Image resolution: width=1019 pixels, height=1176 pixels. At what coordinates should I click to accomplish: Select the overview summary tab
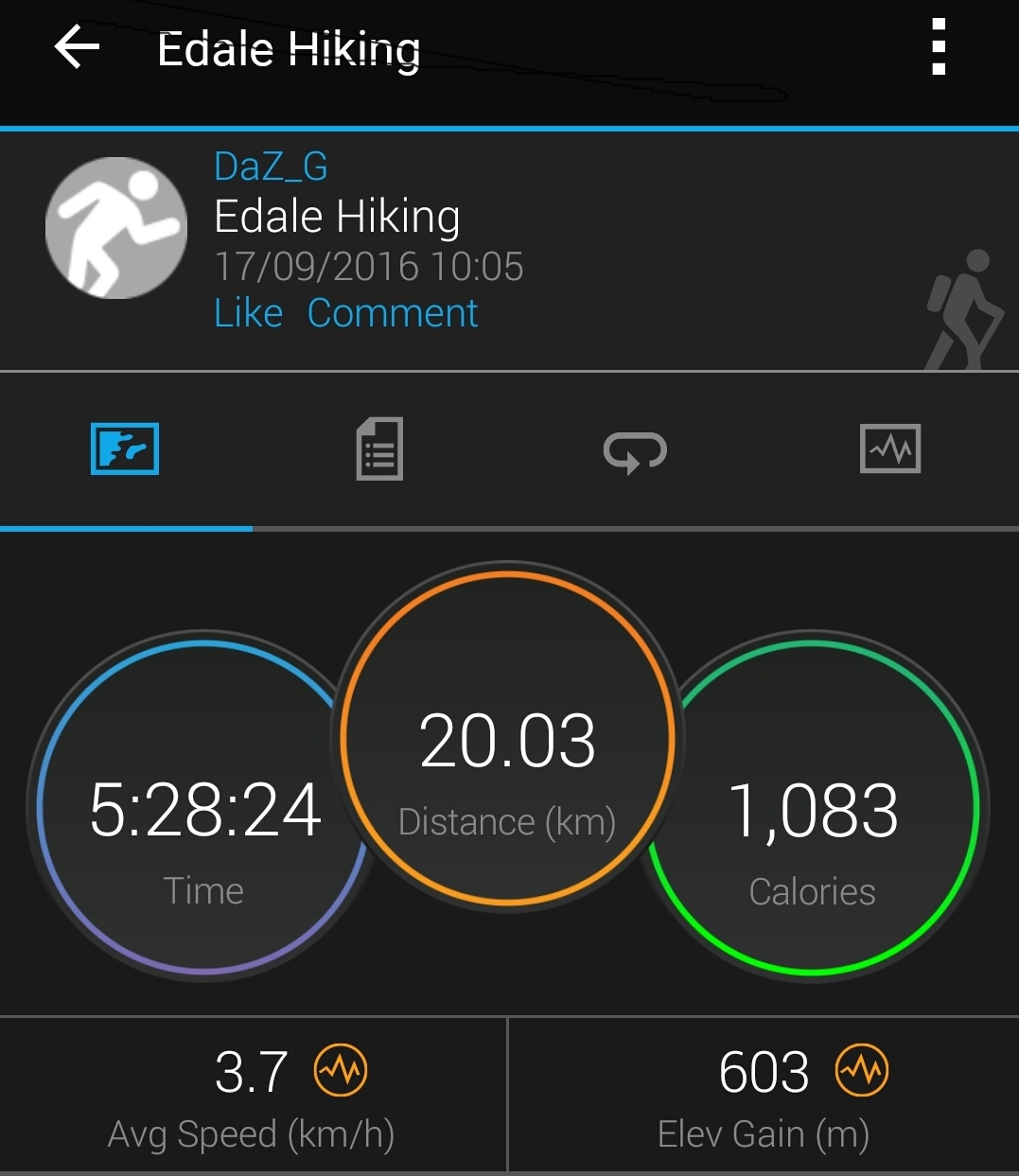[125, 448]
